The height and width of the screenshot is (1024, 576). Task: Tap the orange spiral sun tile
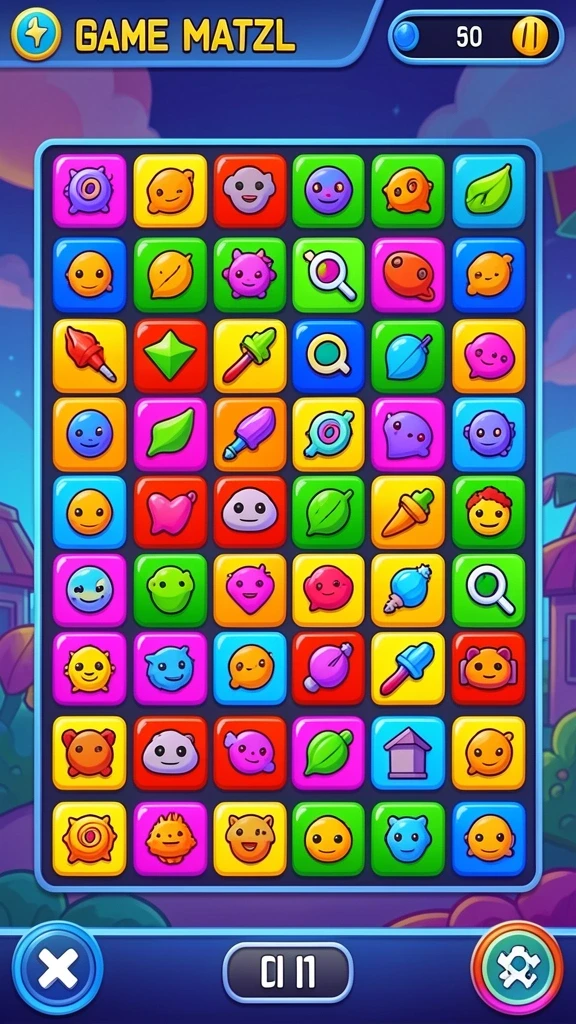pos(89,839)
